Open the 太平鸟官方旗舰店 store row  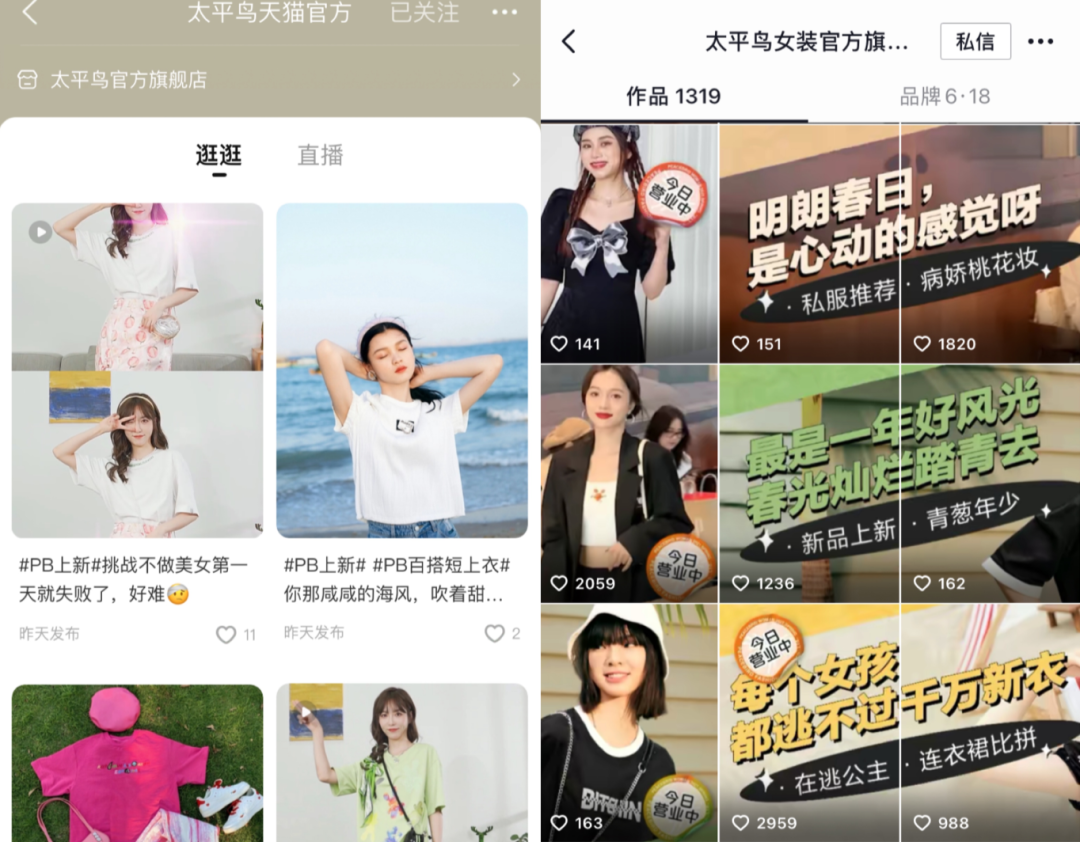pyautogui.click(x=268, y=80)
